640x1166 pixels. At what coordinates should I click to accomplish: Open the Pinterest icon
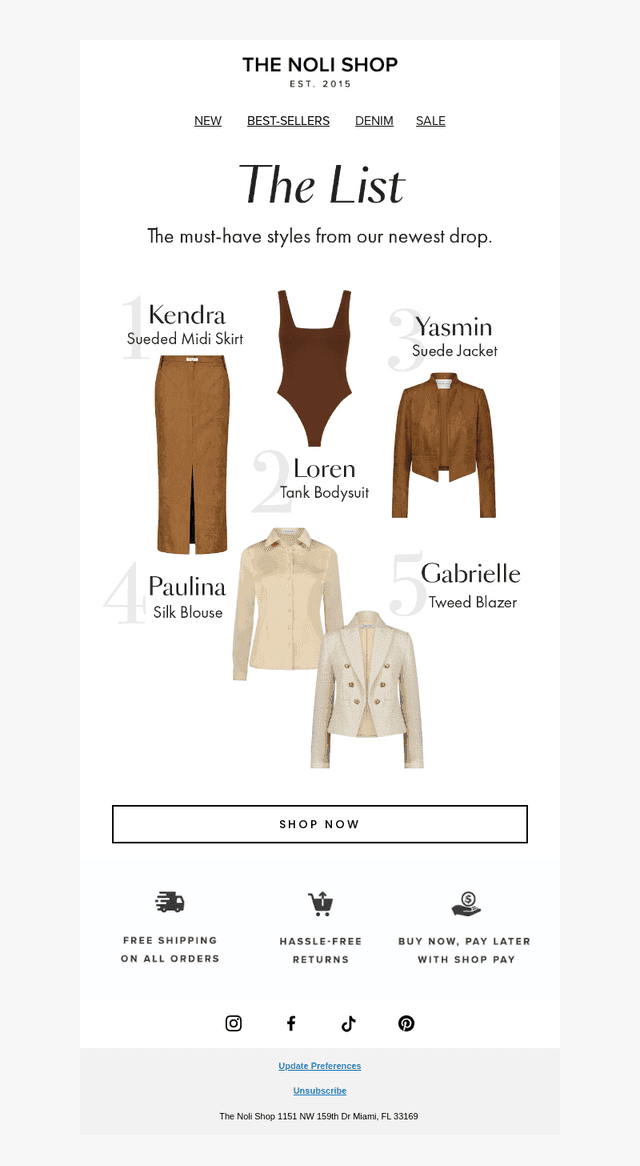[406, 1023]
